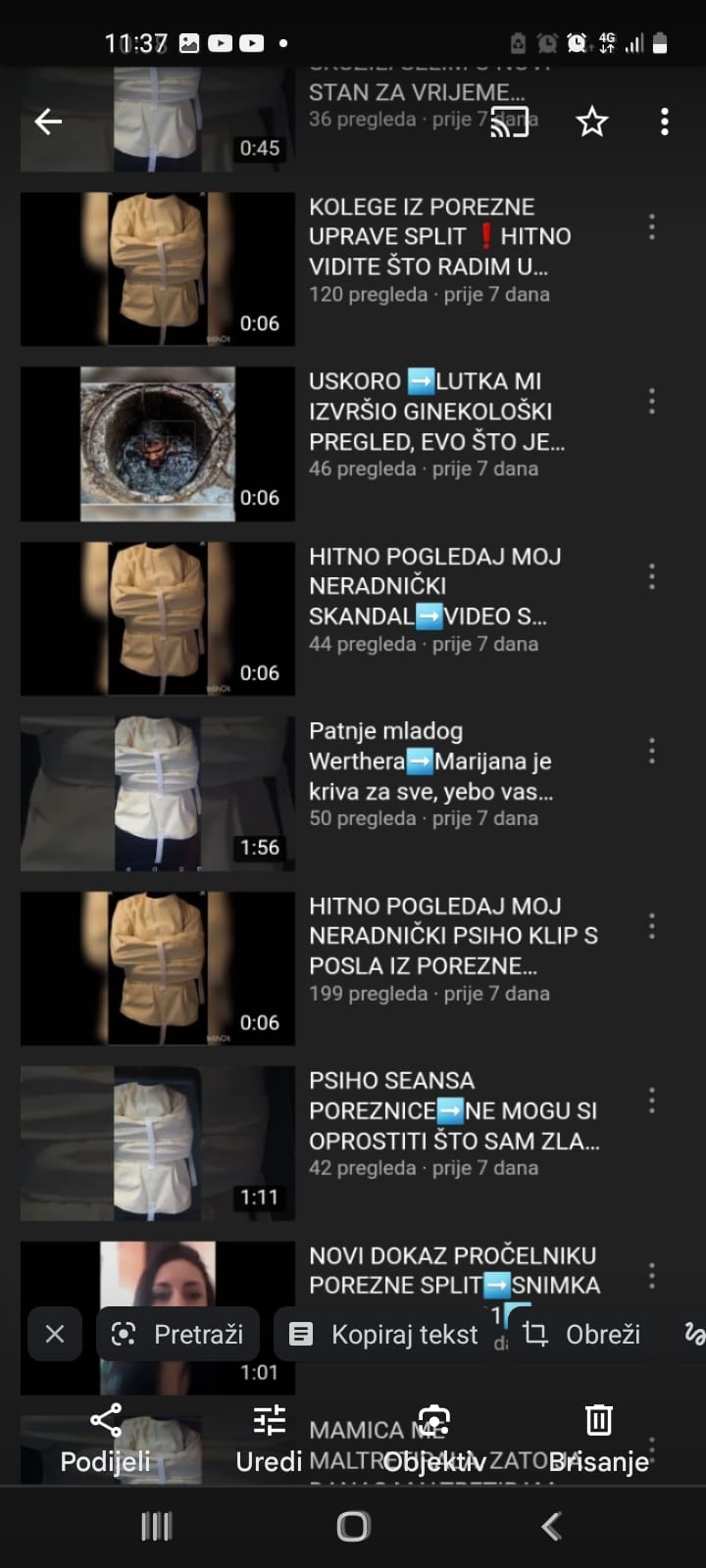Viewport: 706px width, 1568px height.
Task: Open recent apps from the navigation bar
Action: (156, 1526)
